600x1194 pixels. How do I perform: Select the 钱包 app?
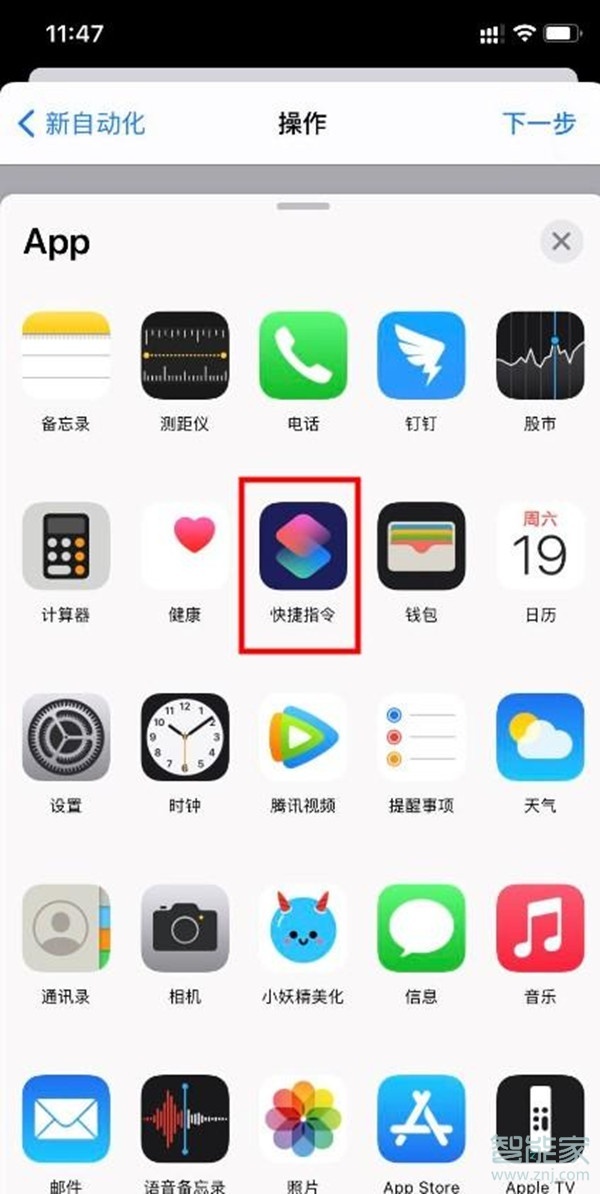[x=421, y=546]
